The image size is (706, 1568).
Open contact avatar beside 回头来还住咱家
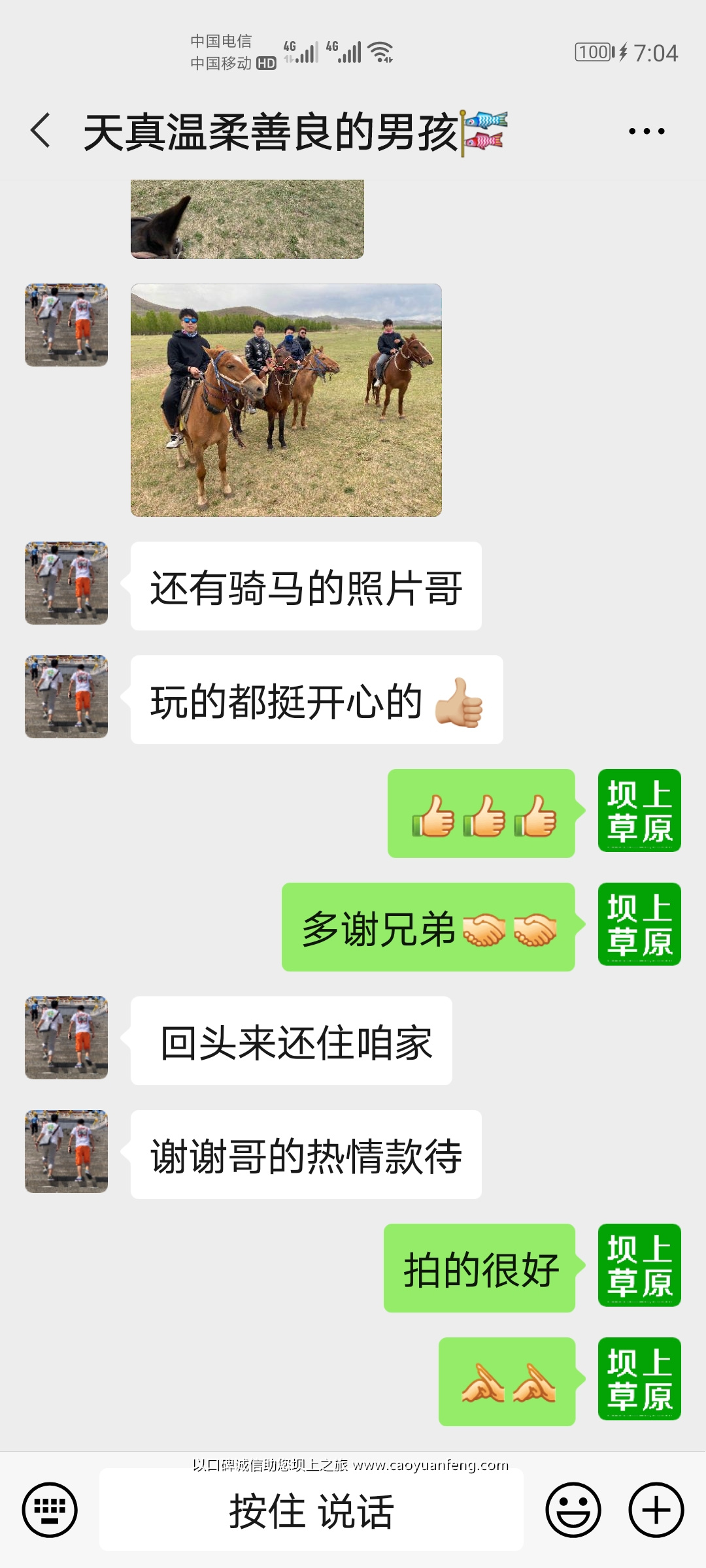tap(66, 1037)
